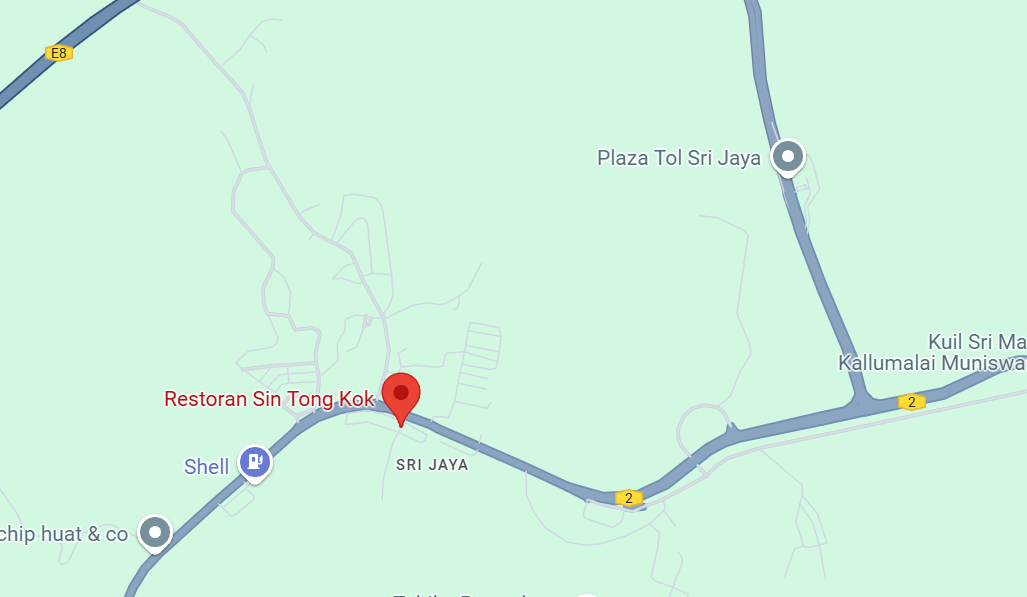Open the red Restoran Sin Tong Kok pin
This screenshot has width=1027, height=597.
click(x=401, y=395)
